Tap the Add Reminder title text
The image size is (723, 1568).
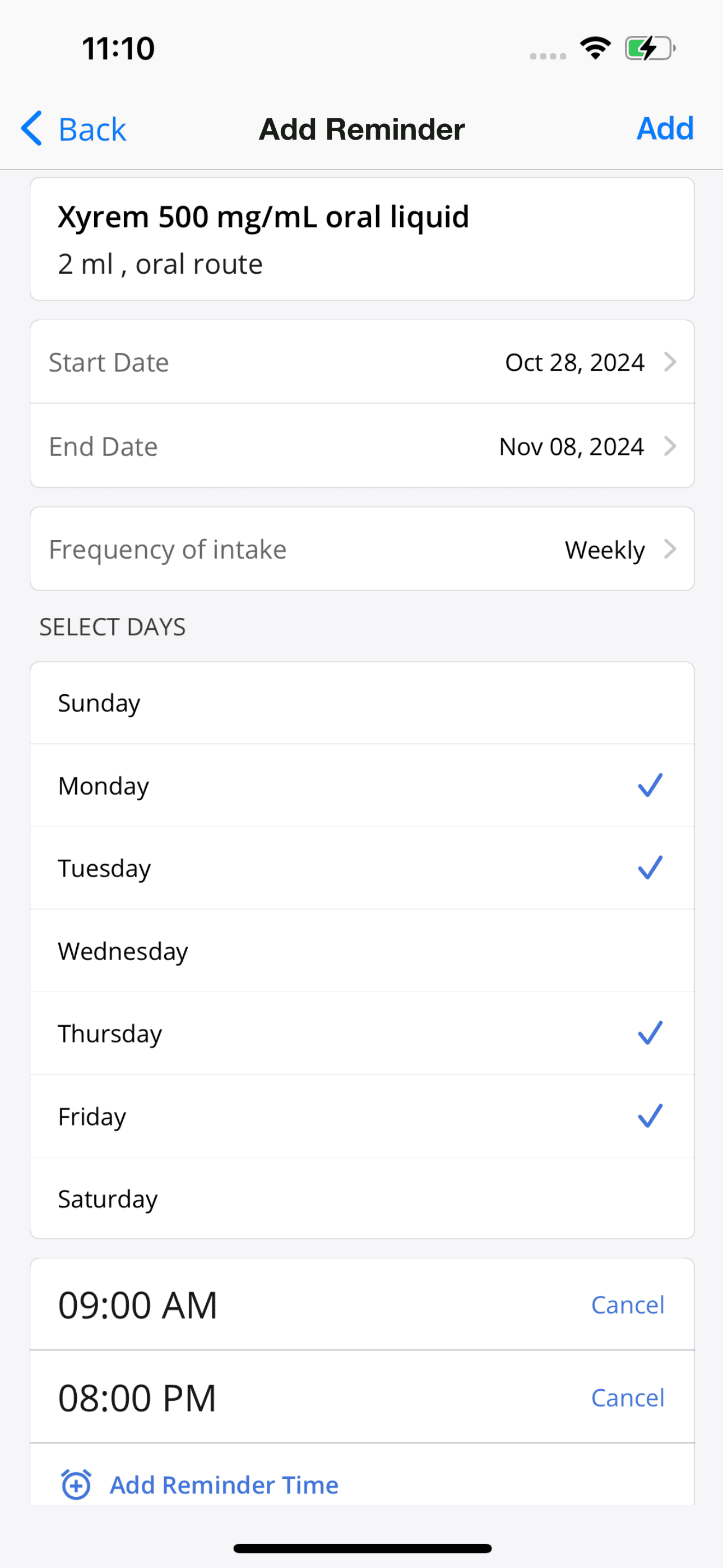pos(361,128)
